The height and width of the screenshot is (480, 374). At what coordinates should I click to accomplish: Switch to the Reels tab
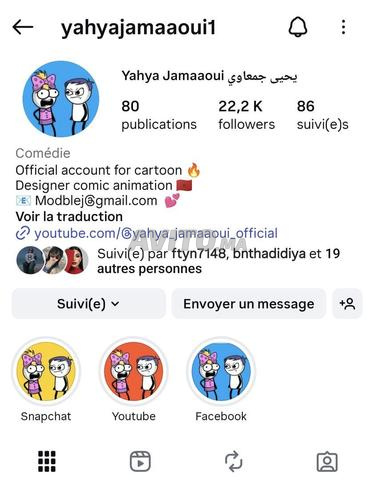pos(140,461)
